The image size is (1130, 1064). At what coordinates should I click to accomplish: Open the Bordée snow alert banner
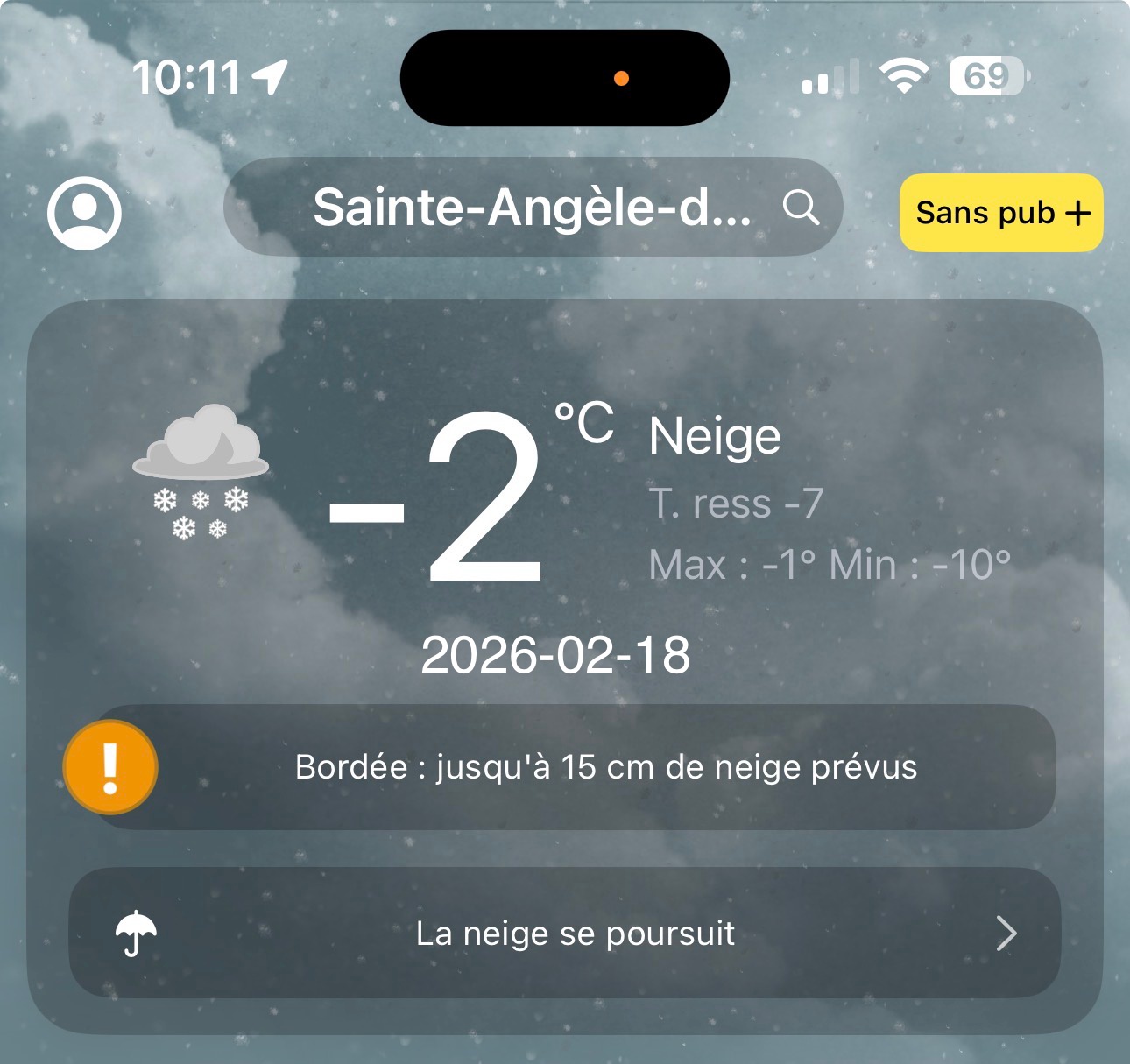tap(574, 767)
